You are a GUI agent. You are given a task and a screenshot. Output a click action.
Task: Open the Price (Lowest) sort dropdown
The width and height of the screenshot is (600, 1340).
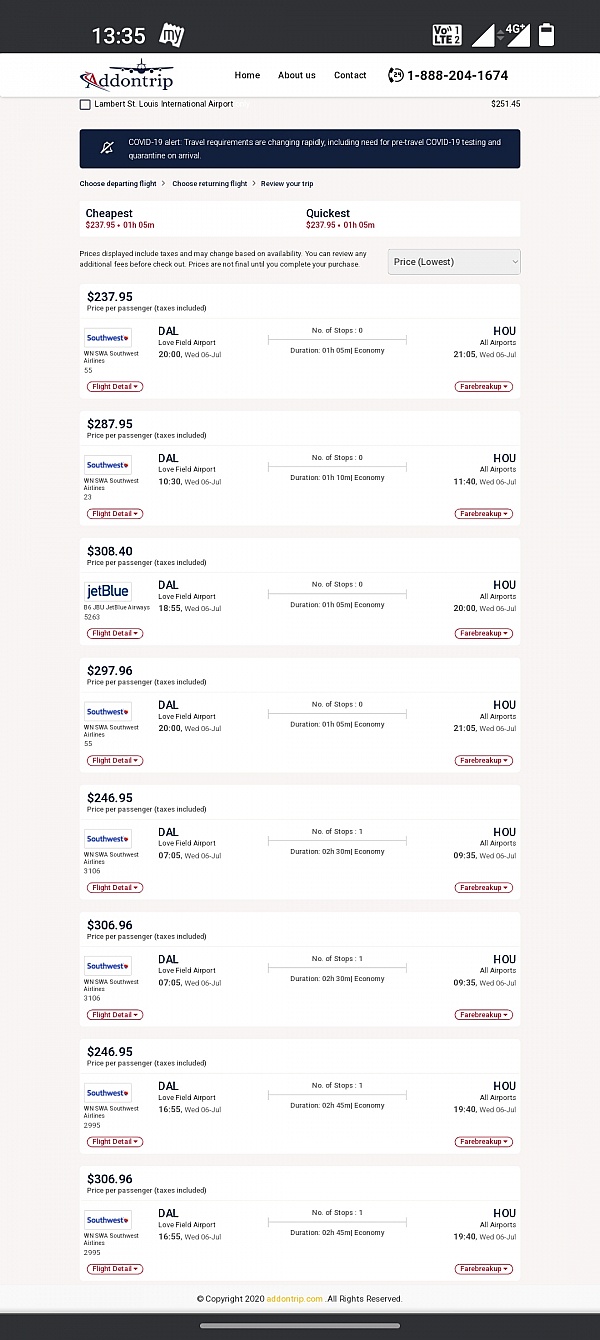pos(454,262)
